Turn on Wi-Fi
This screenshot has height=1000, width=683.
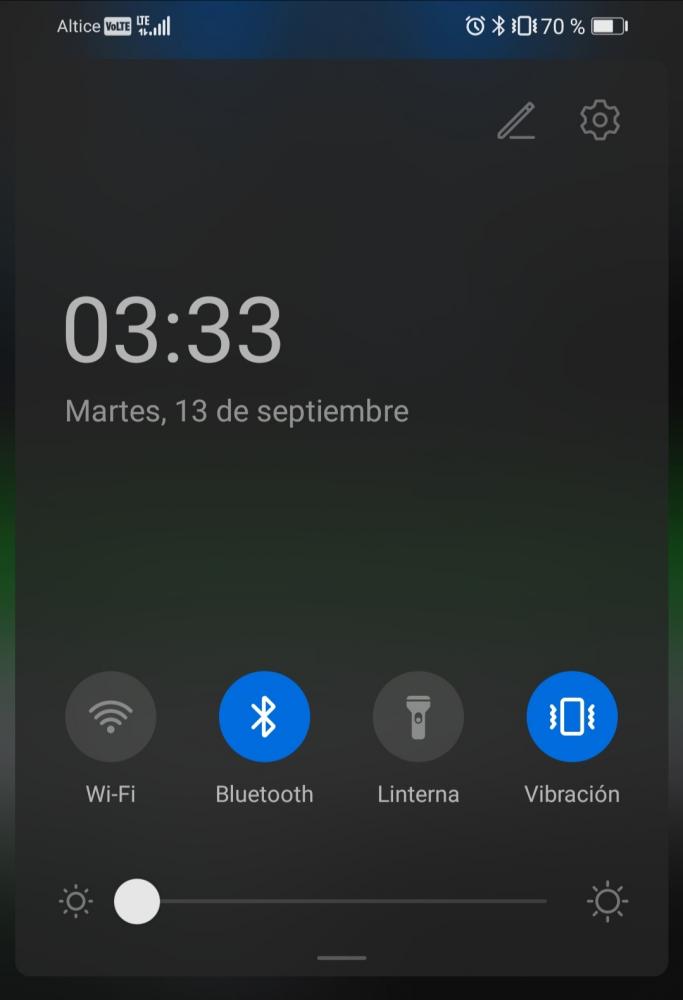pyautogui.click(x=110, y=716)
